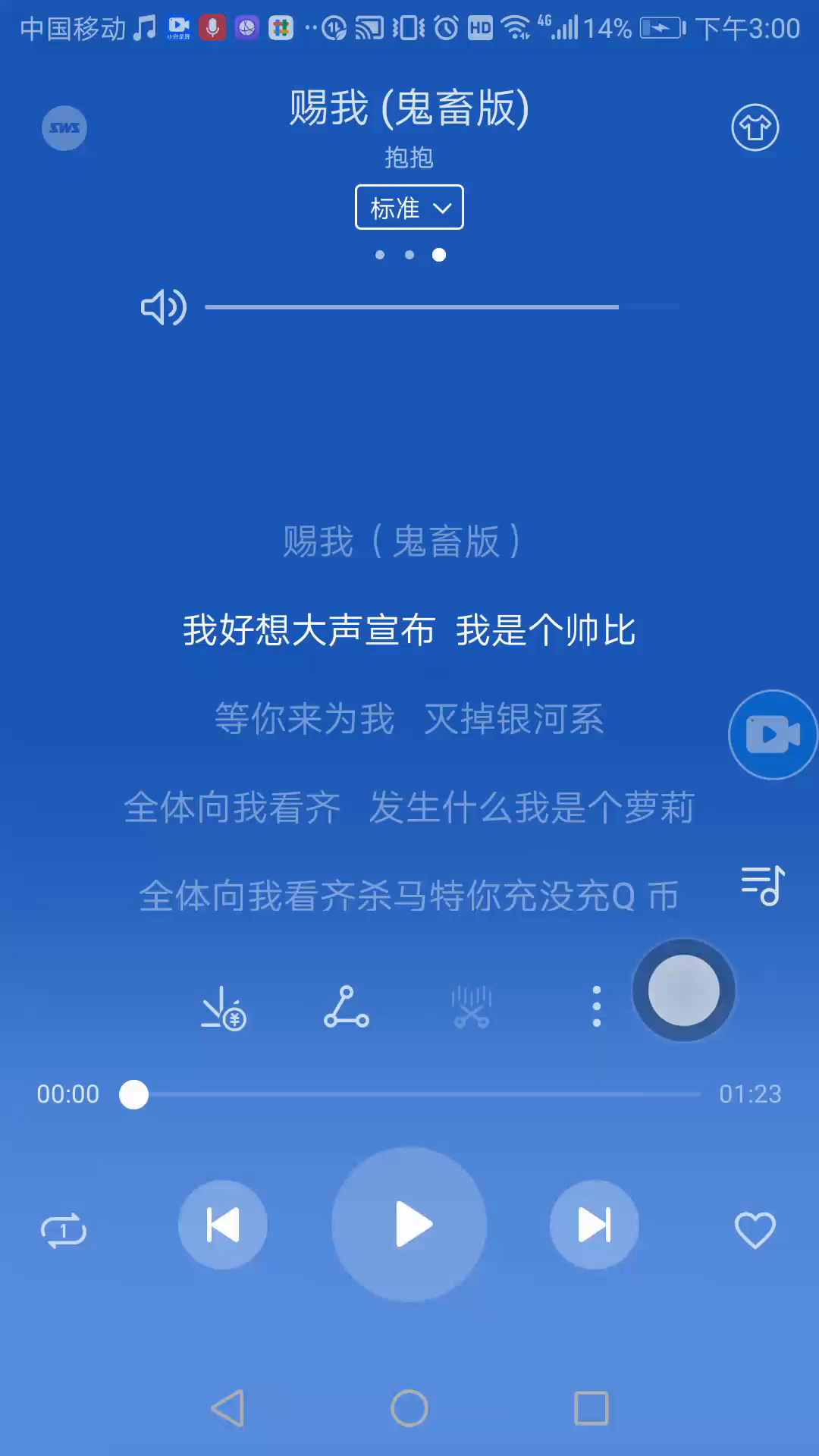Open the SWS sound effect settings
819x1456 pixels.
64,127
